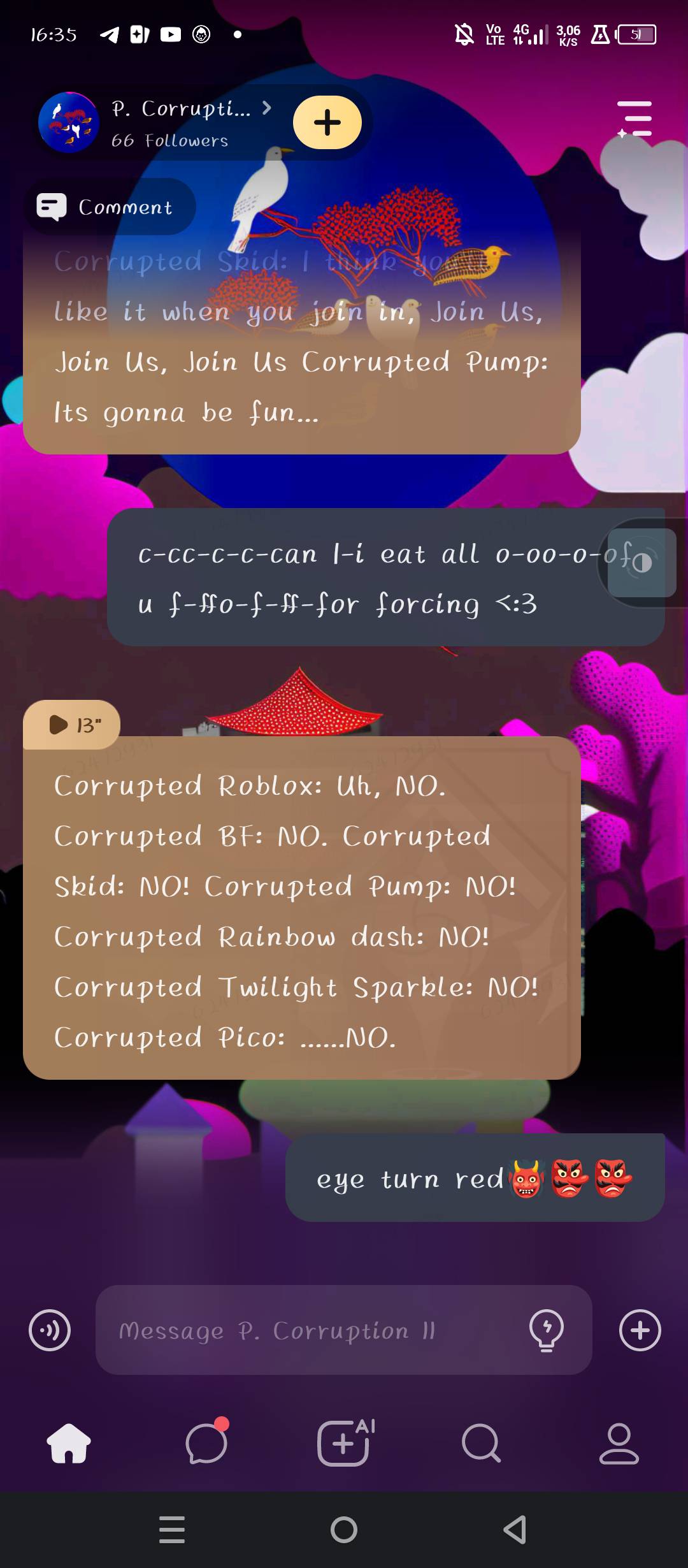This screenshot has height=1568, width=688.
Task: Tap the voice call icon
Action: click(x=50, y=1330)
